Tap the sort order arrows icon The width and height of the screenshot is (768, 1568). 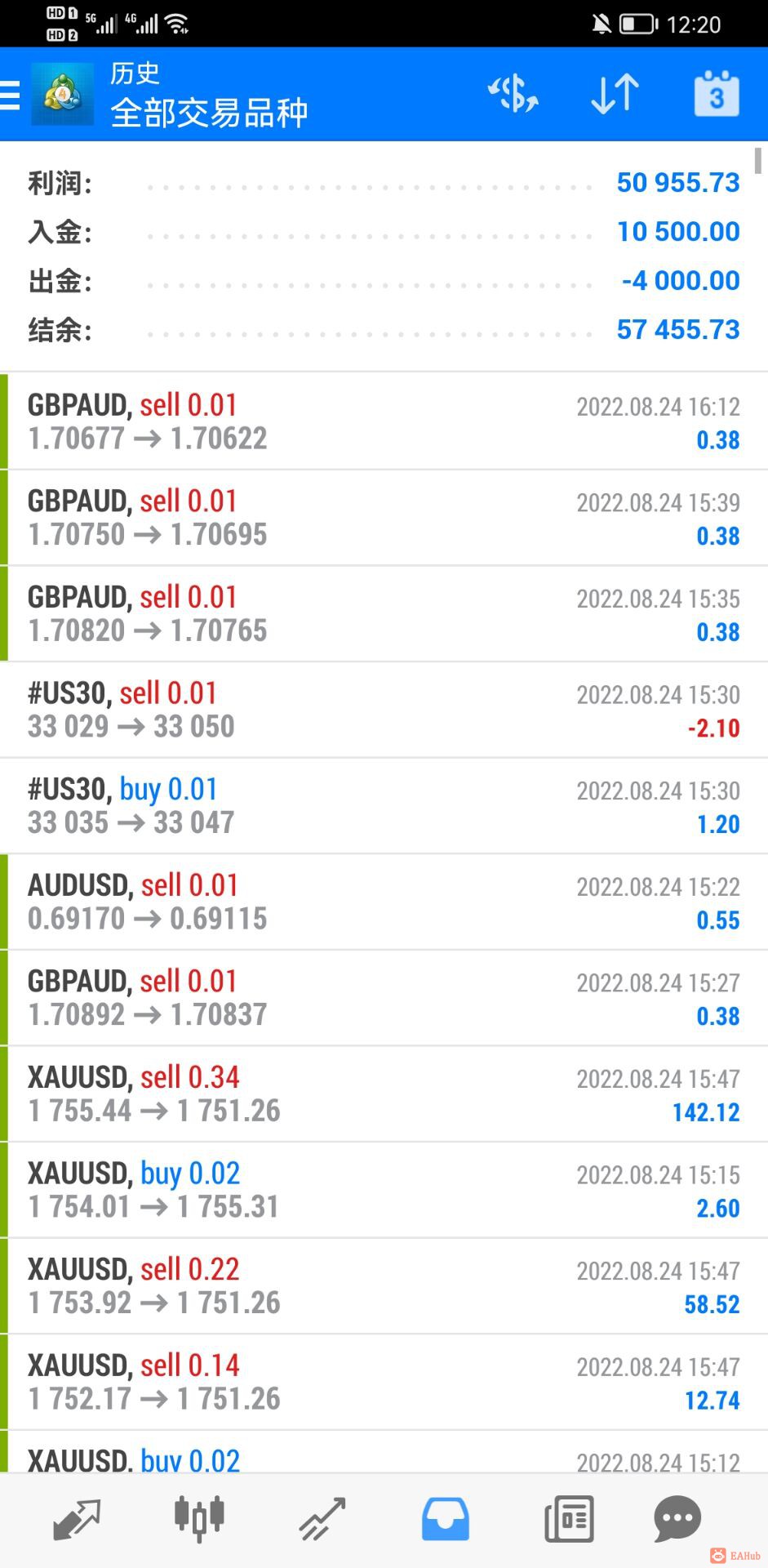click(x=615, y=94)
